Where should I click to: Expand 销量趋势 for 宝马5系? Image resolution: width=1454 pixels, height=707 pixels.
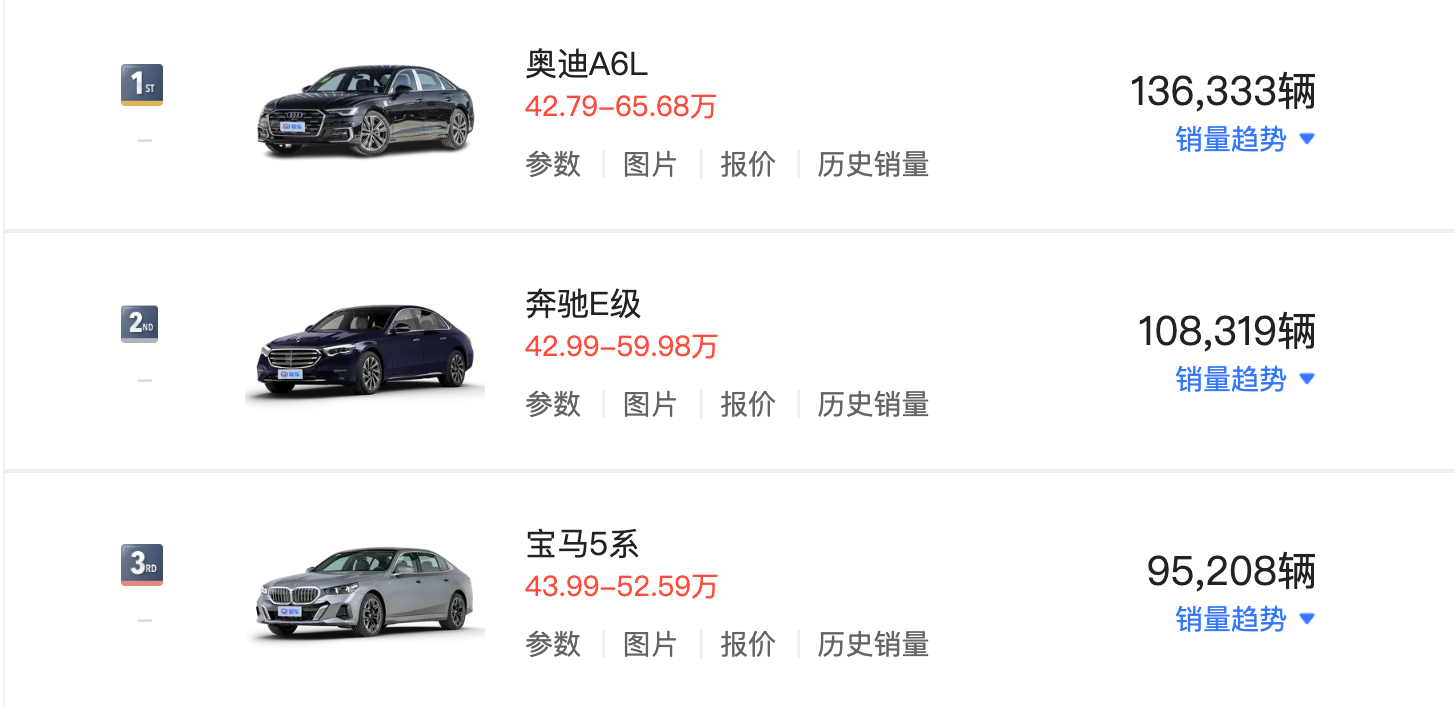(1244, 619)
